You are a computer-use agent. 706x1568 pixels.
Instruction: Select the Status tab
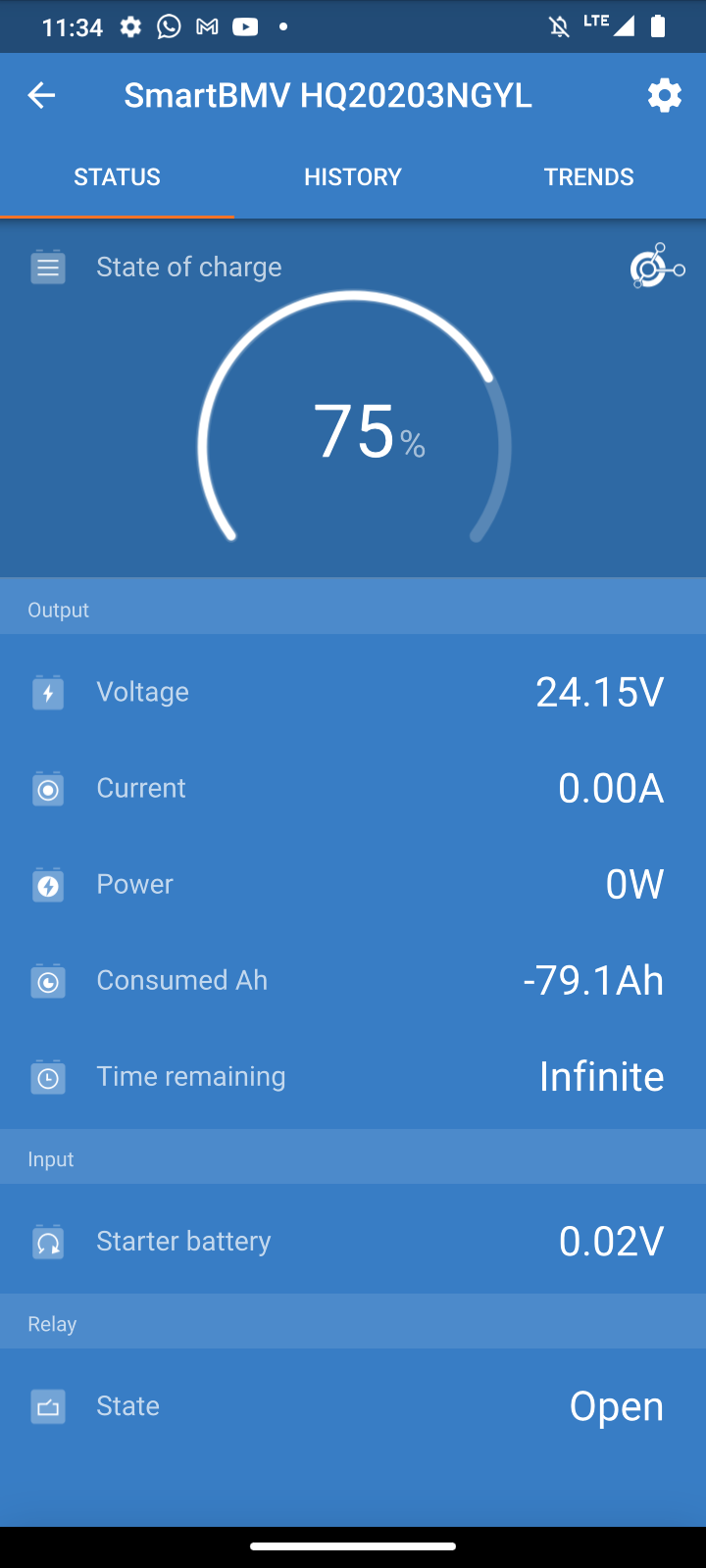point(118,176)
